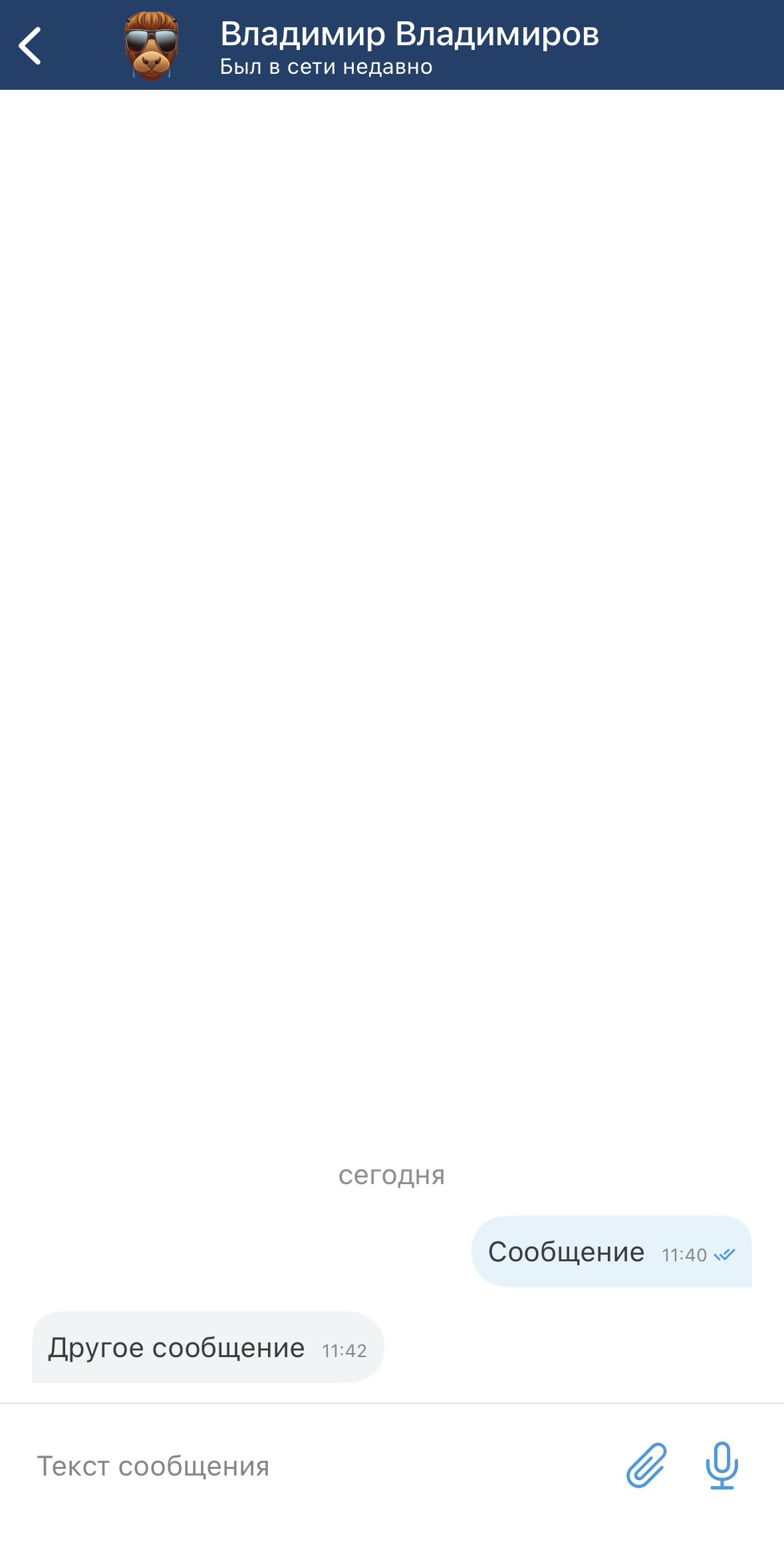Go back using the header arrow
This screenshot has width=784, height=1558.
tap(30, 46)
